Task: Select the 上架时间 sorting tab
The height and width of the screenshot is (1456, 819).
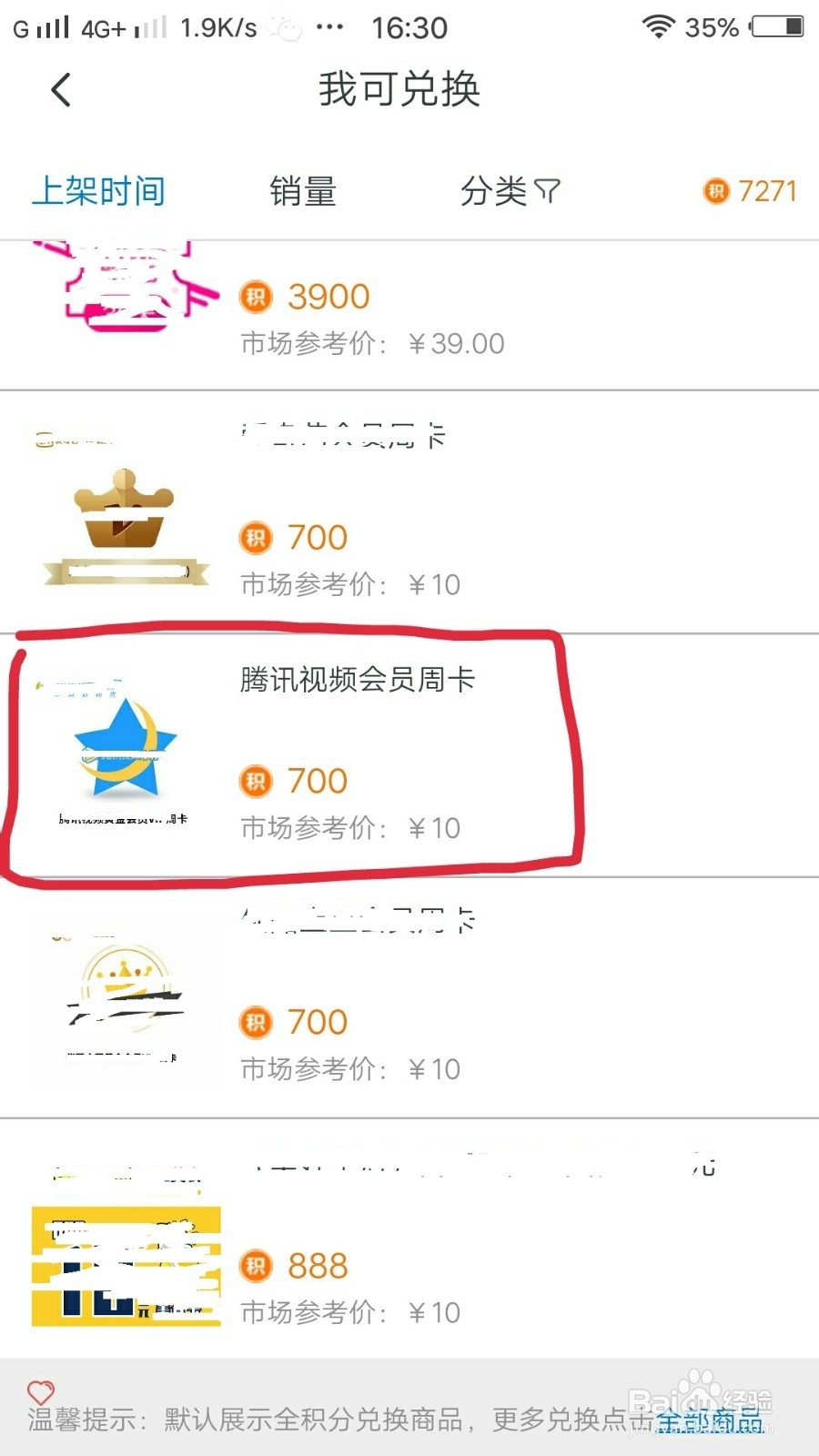Action: (x=98, y=191)
